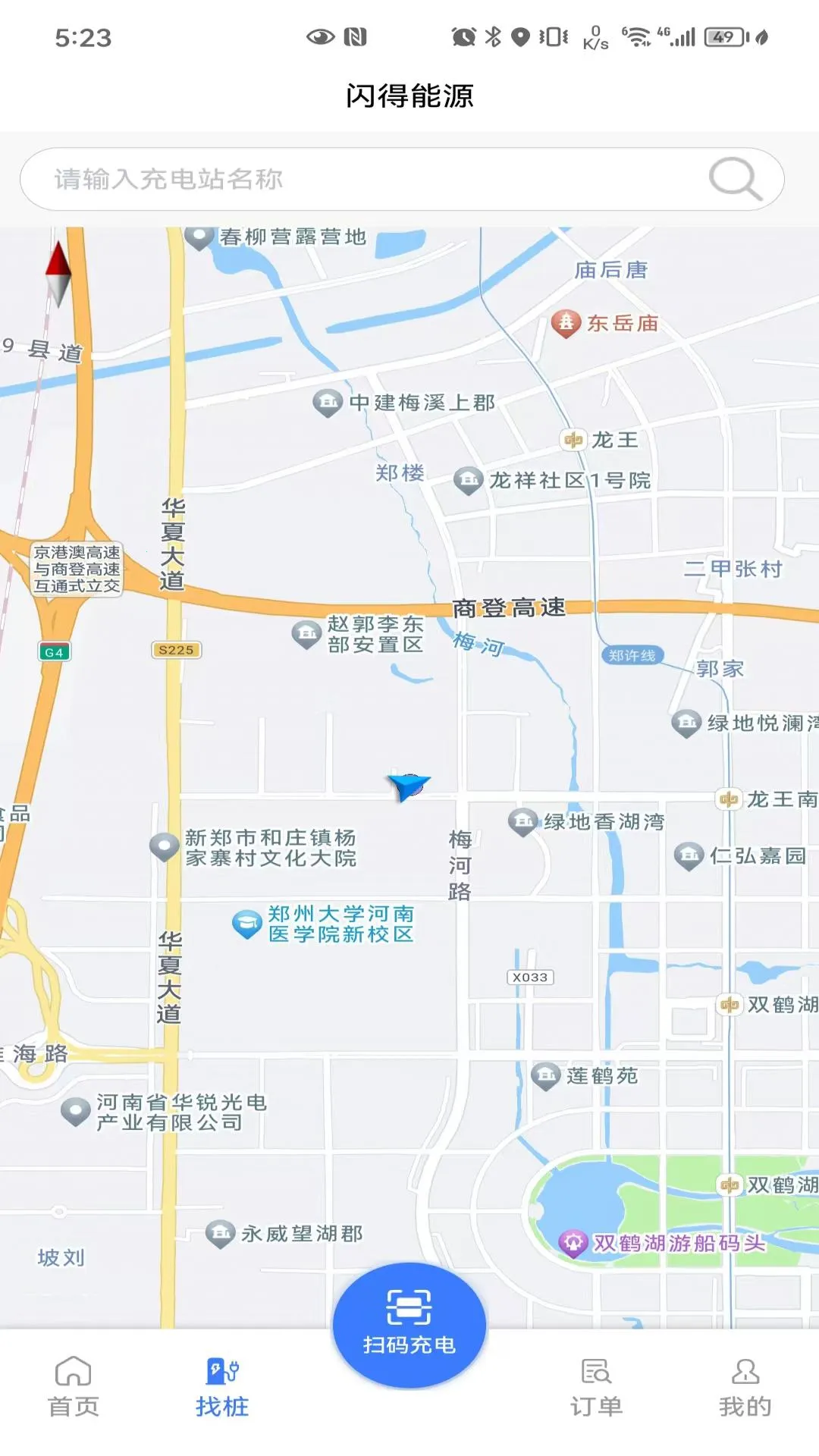Select the 东岳庙 temple map marker
819x1456 pixels.
click(x=567, y=321)
